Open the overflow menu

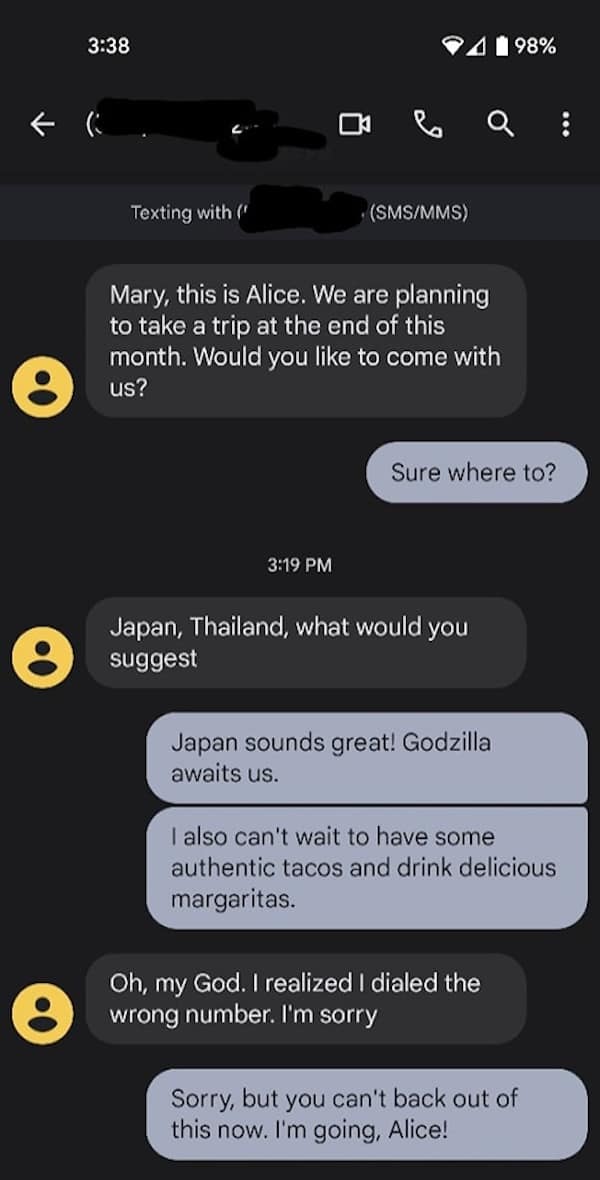pos(565,124)
